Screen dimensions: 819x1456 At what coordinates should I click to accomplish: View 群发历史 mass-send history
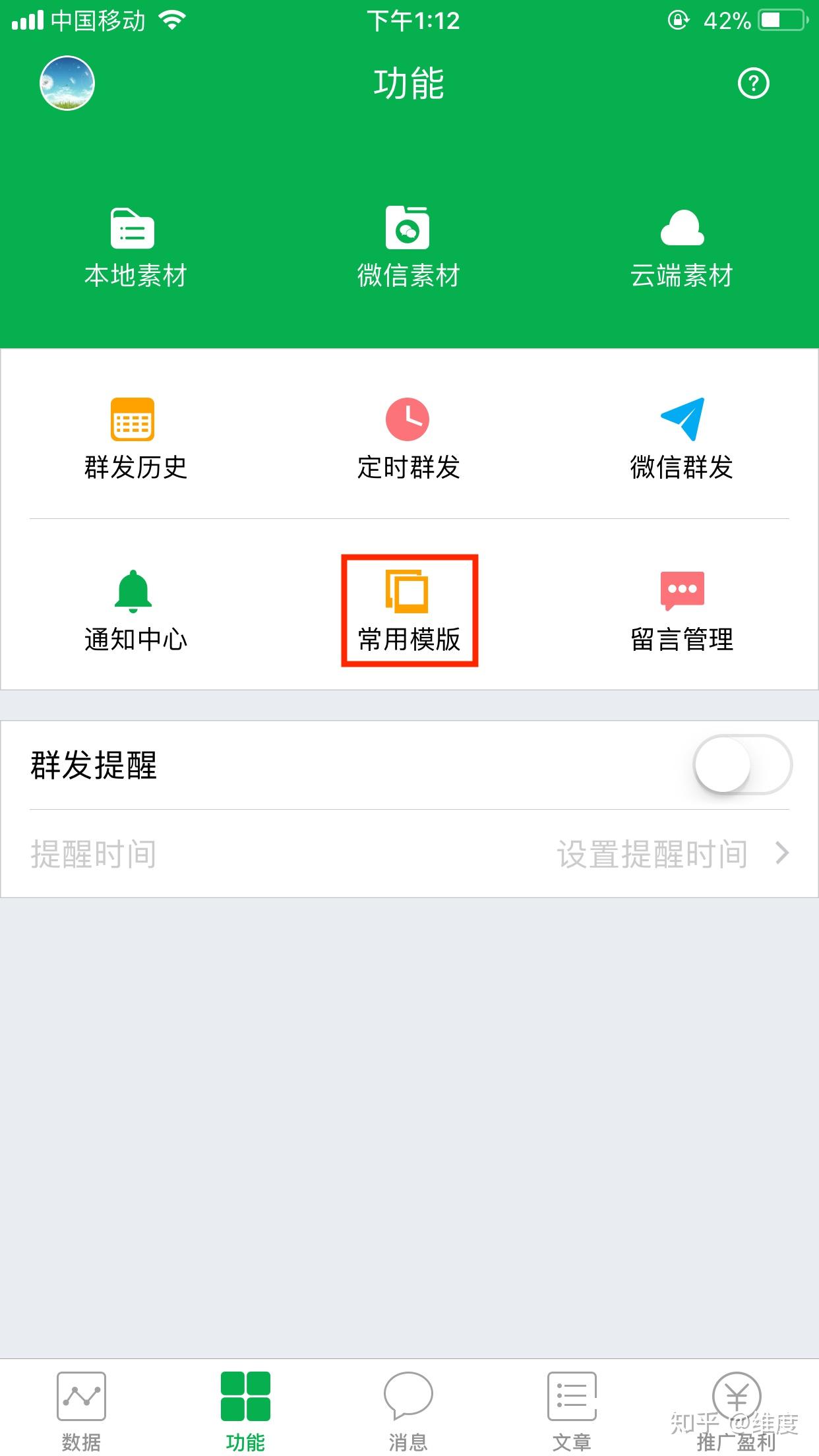pyautogui.click(x=135, y=439)
